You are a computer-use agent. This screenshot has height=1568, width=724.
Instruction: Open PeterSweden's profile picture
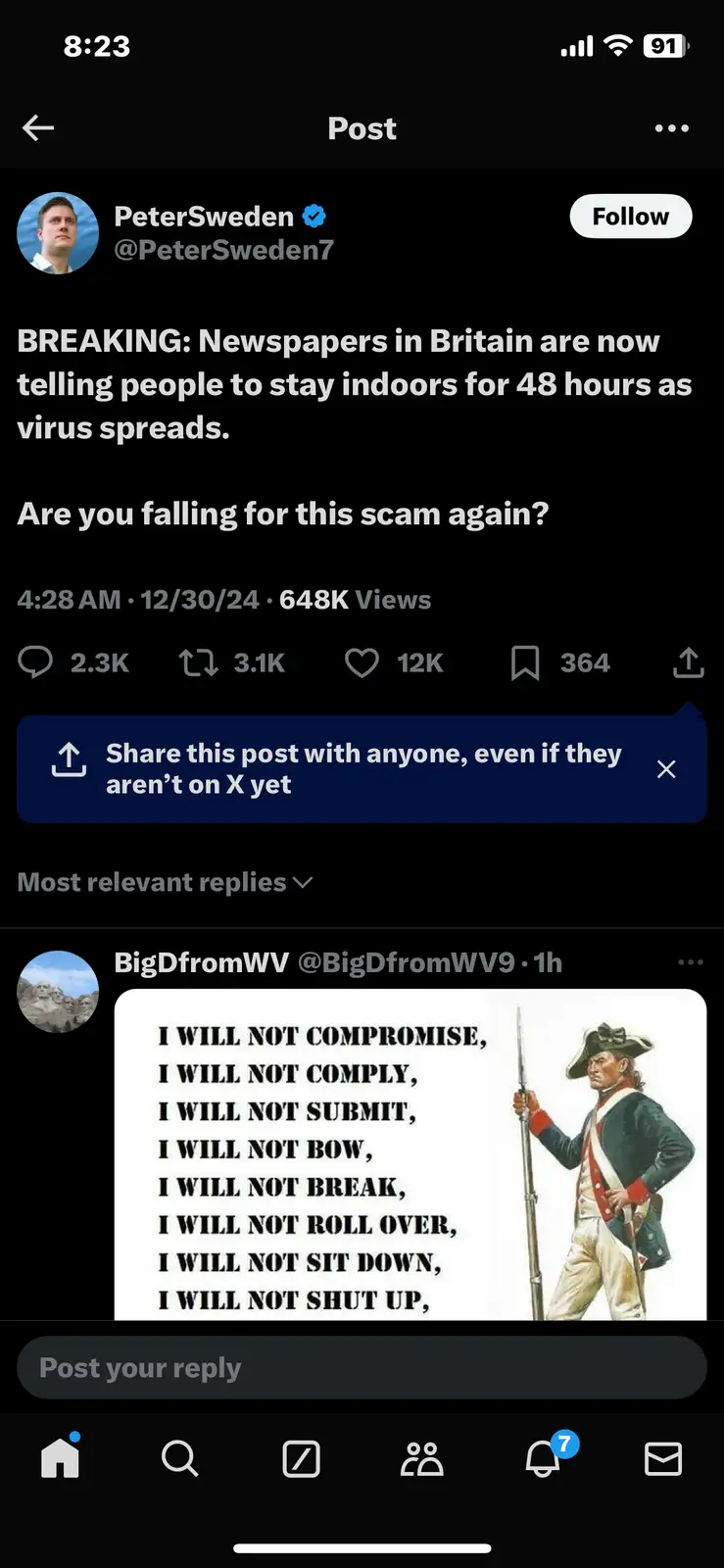(x=58, y=233)
